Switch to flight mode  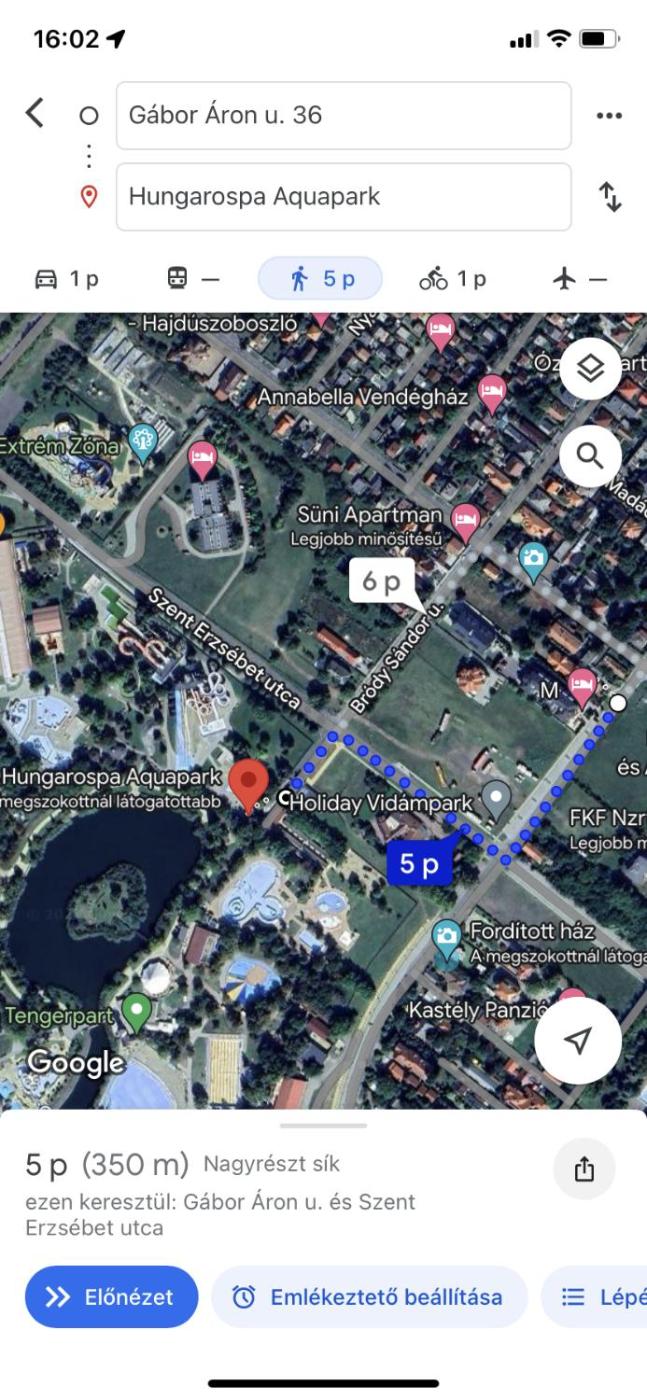[579, 280]
